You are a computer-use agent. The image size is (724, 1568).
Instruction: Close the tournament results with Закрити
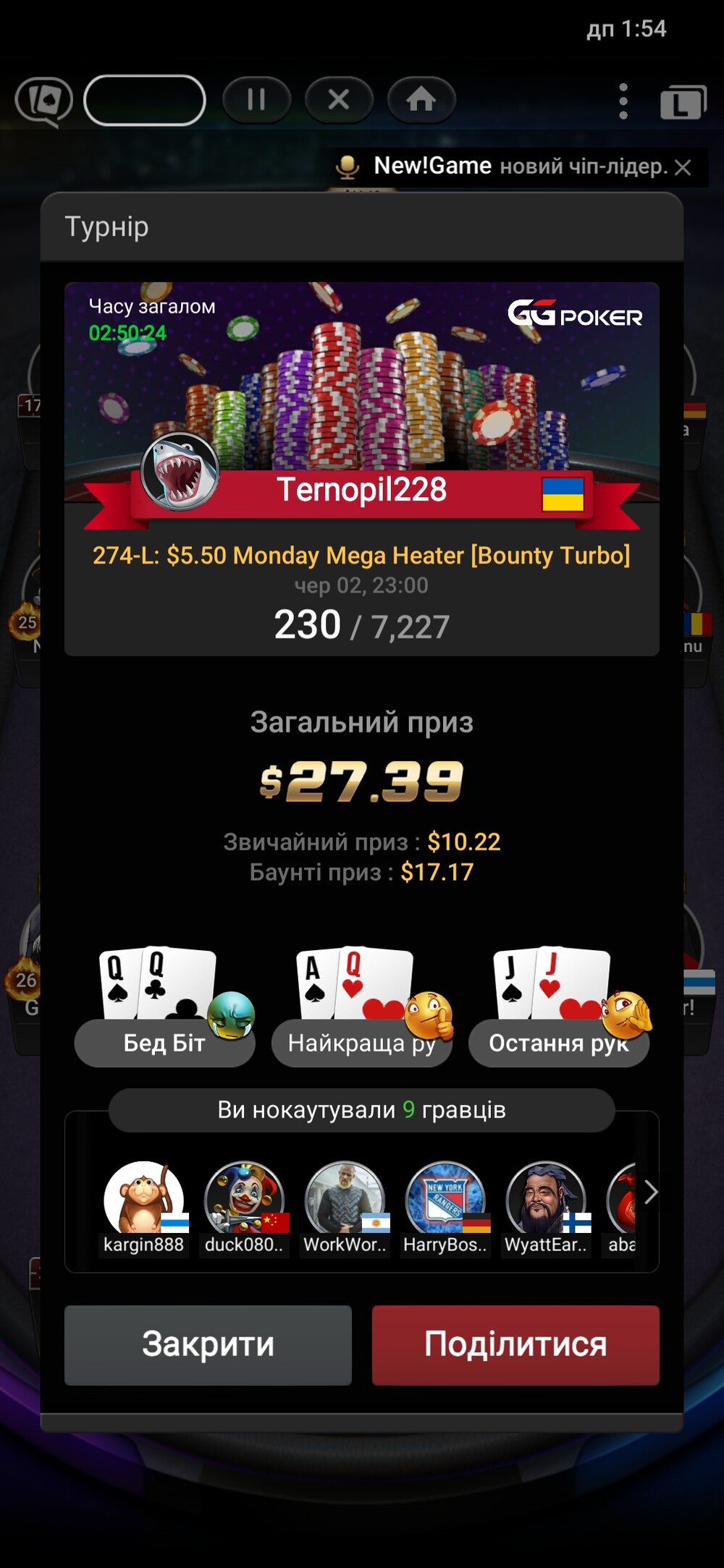tap(208, 1344)
